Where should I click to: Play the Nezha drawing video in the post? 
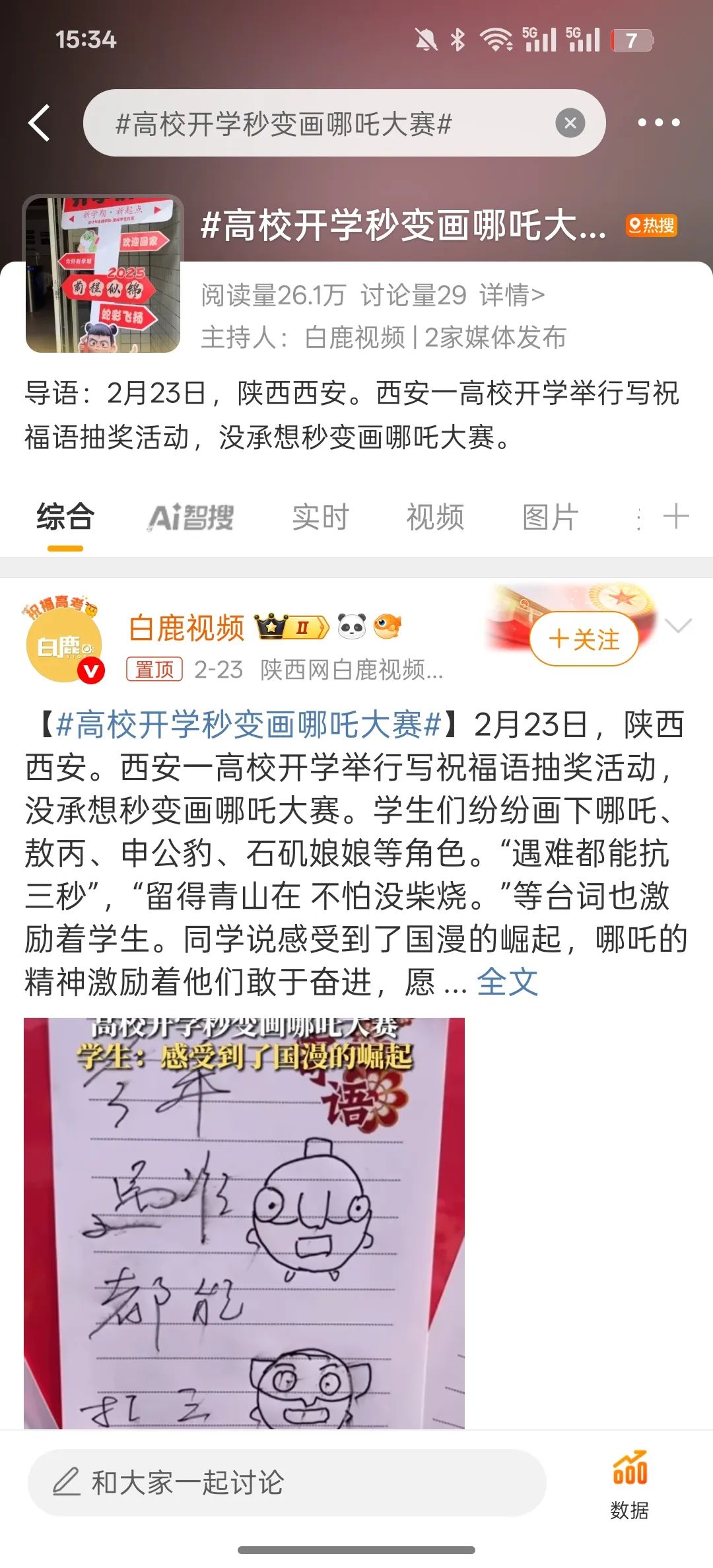[244, 1222]
